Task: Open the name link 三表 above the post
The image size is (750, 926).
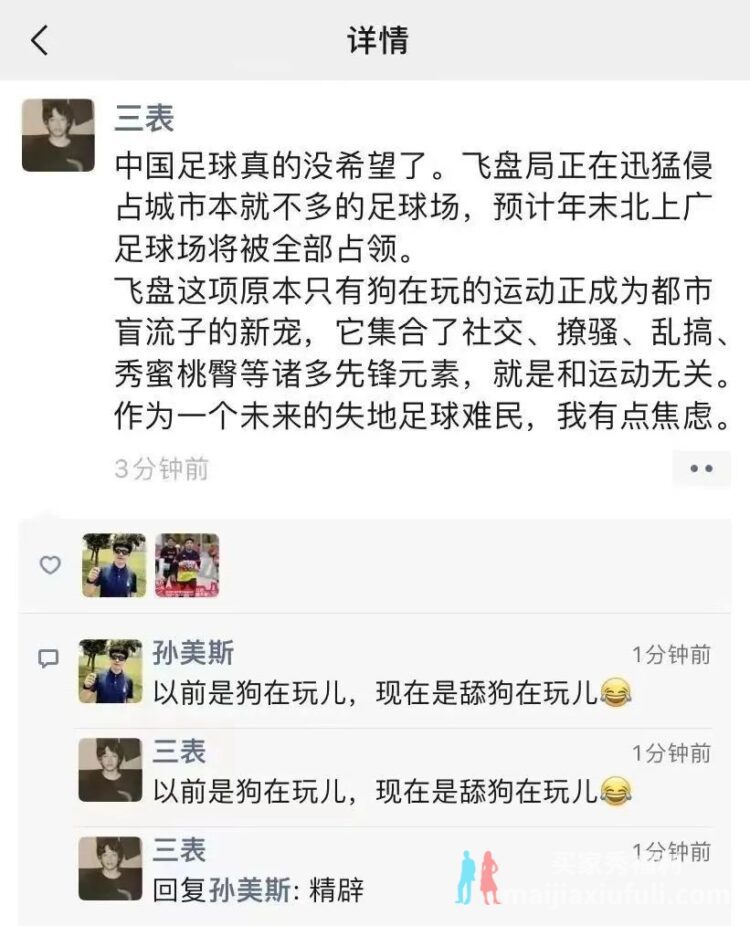Action: pos(144,118)
